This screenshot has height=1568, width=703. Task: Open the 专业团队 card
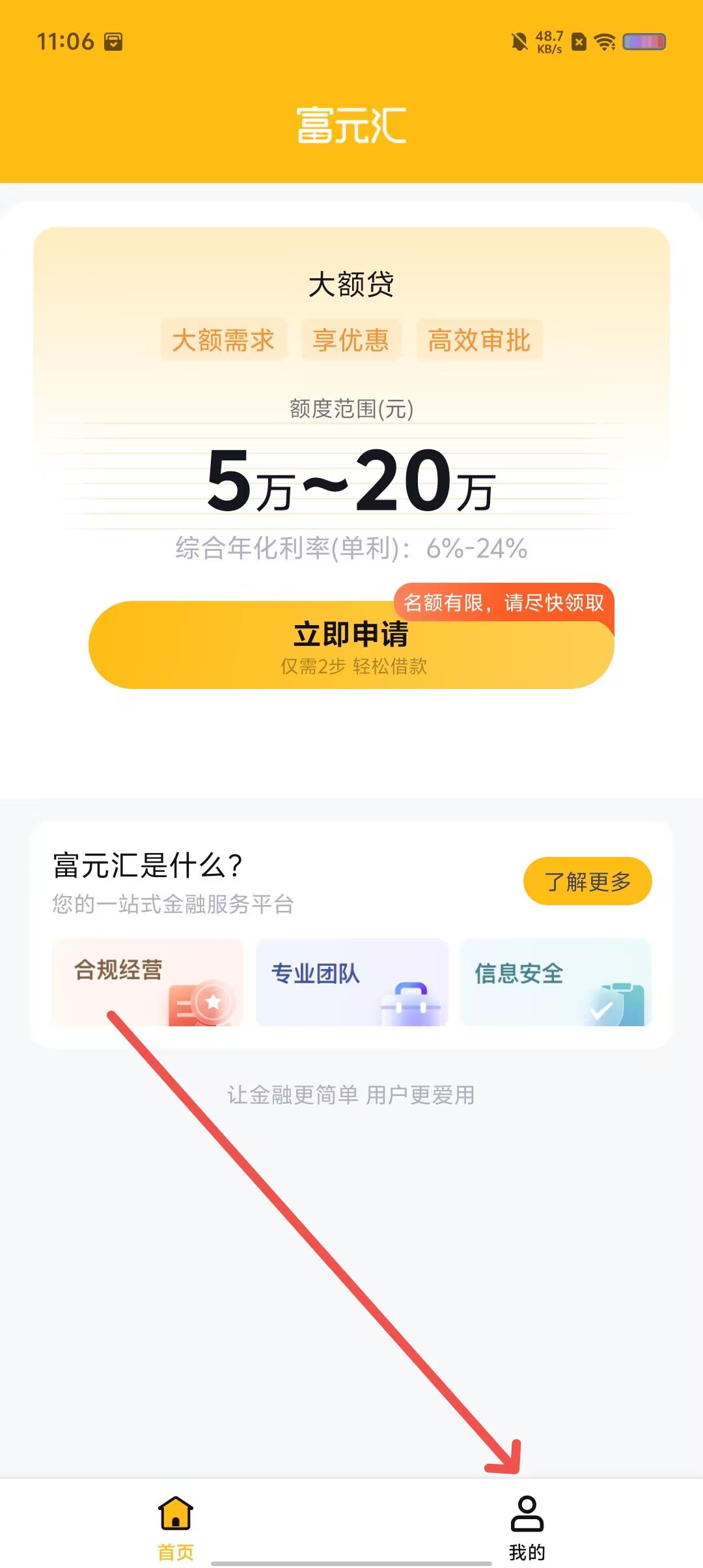pyautogui.click(x=352, y=982)
